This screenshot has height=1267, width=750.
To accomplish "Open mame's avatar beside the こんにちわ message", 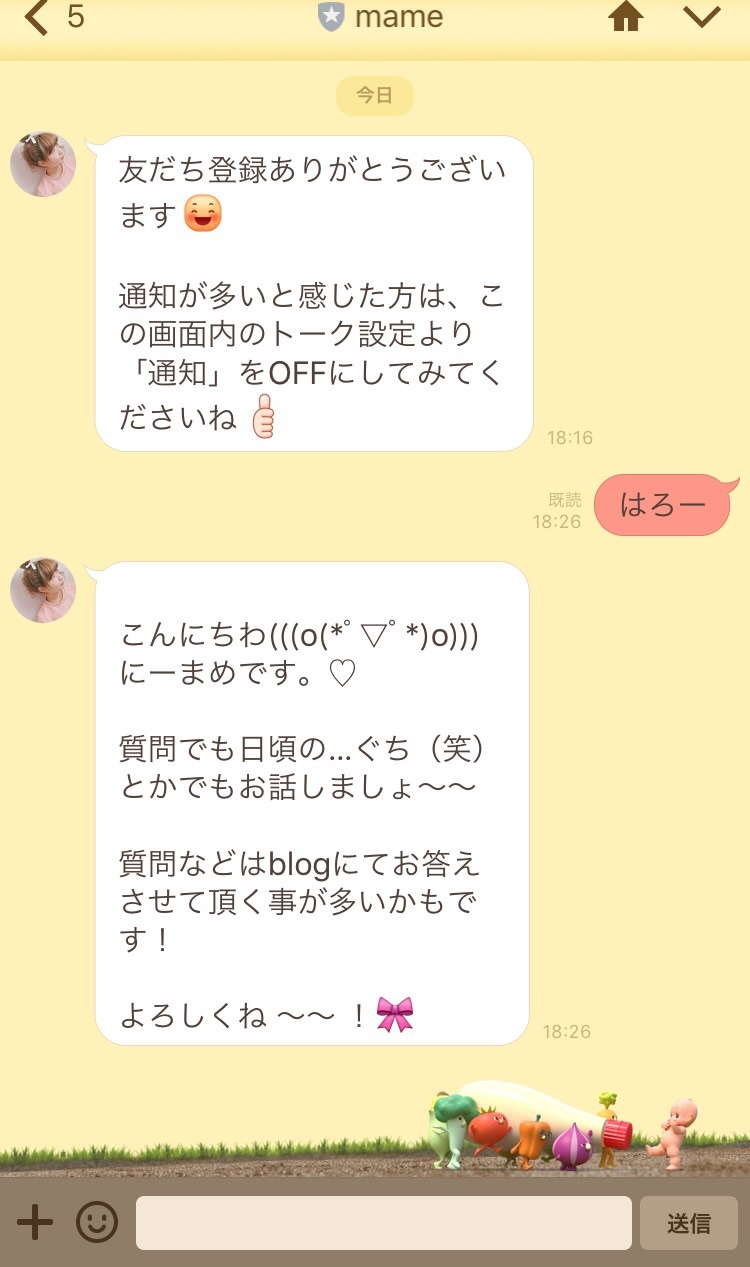I will pyautogui.click(x=43, y=590).
